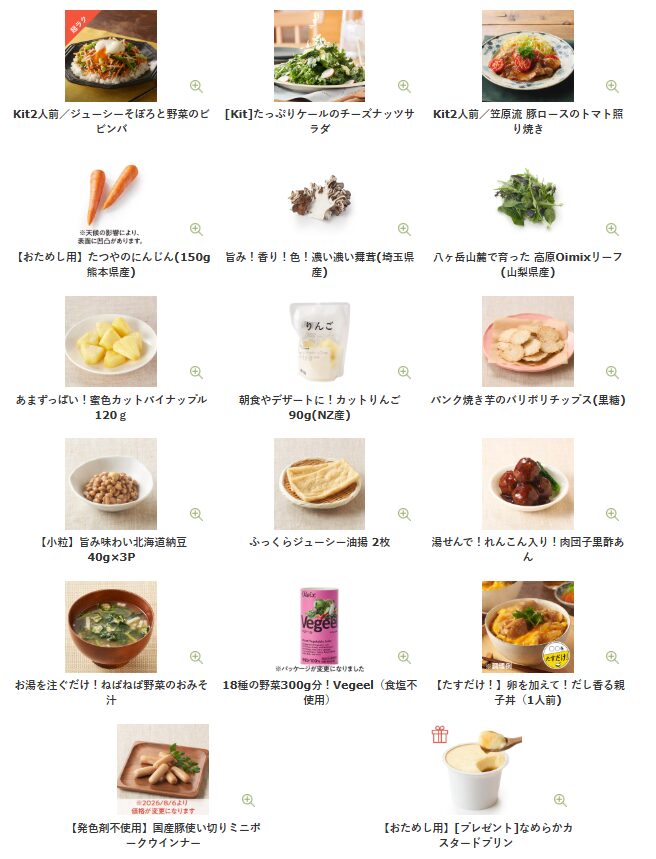The height and width of the screenshot is (859, 656).
Task: Enlarge the ふっくらジューシー油揚 image
Action: tap(404, 514)
